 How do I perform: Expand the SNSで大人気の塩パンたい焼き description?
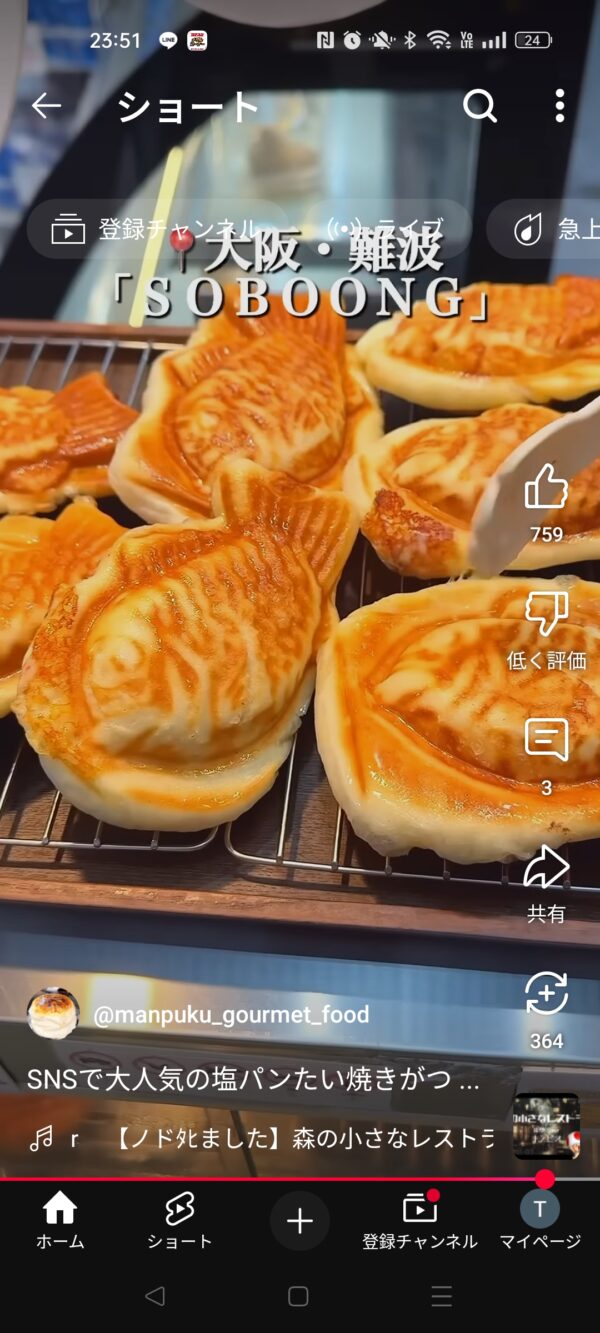click(x=253, y=1080)
